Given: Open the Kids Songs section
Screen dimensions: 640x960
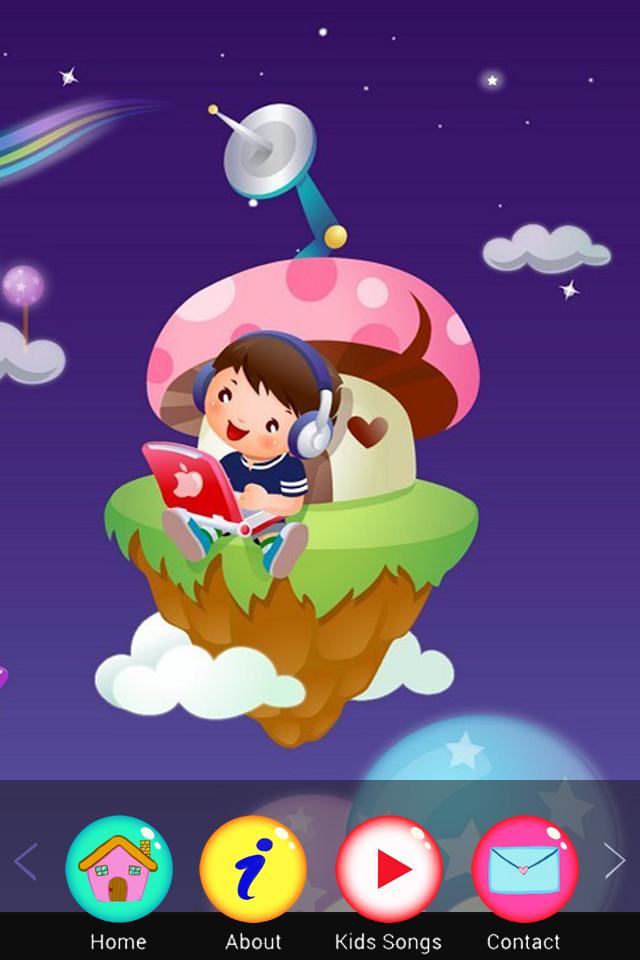Looking at the screenshot, I should 389,868.
